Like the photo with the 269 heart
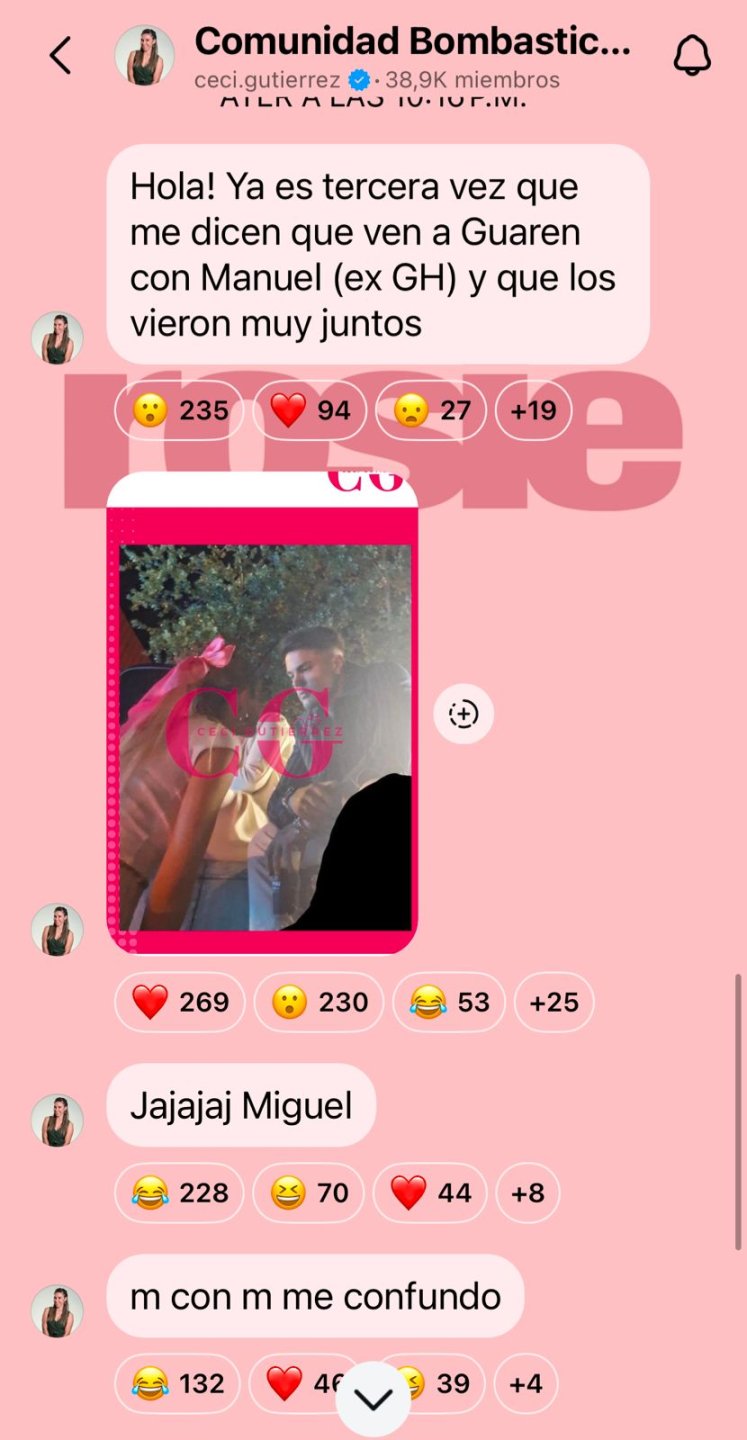747x1440 pixels. [x=179, y=1002]
